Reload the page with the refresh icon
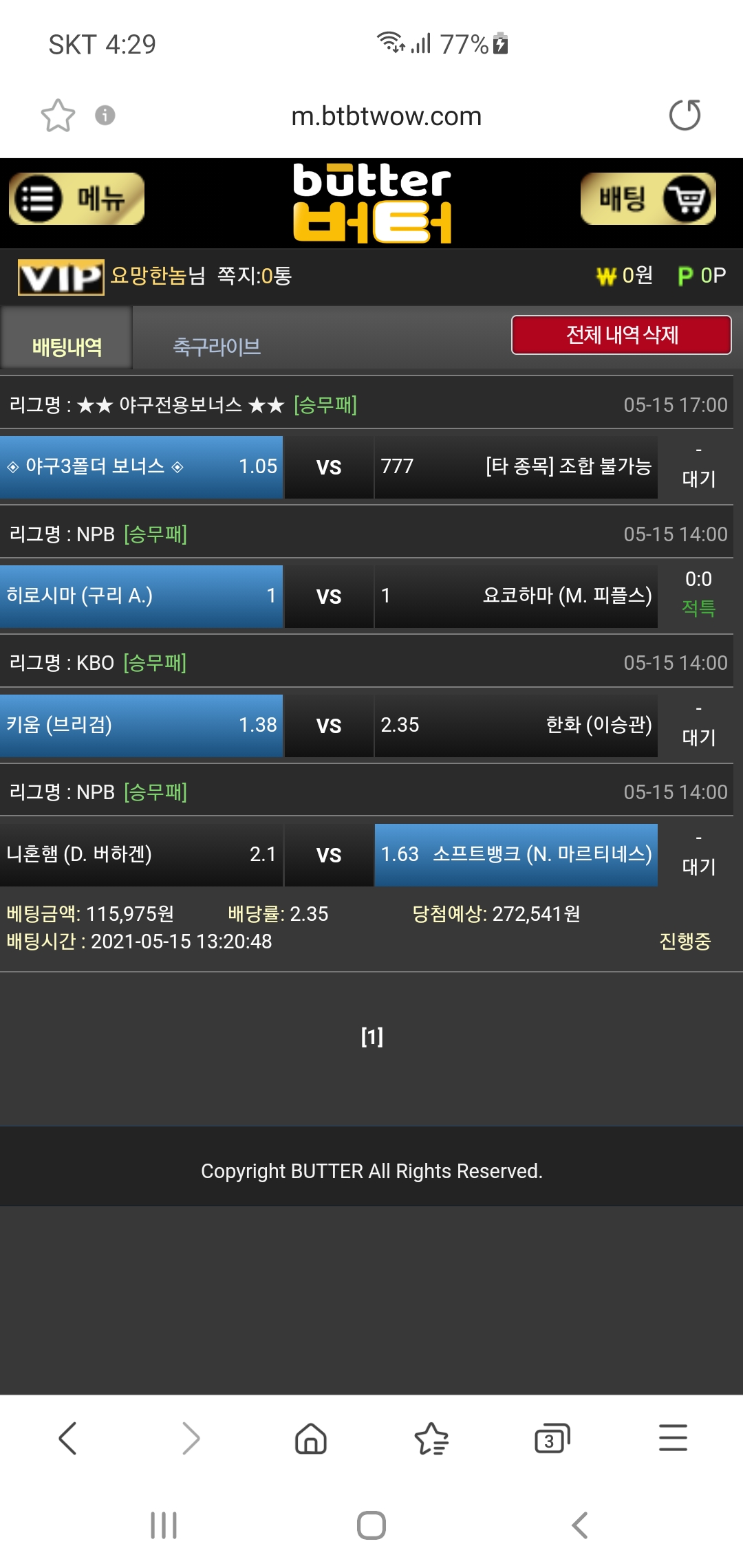 pos(685,115)
